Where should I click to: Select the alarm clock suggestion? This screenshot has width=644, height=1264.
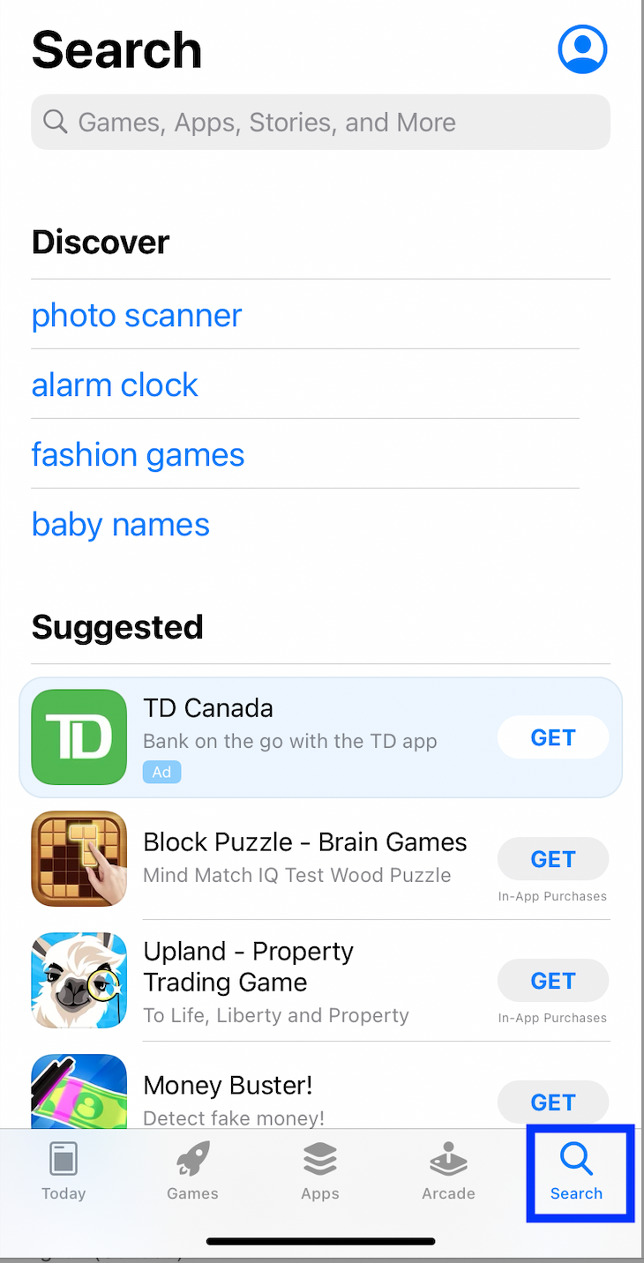click(115, 385)
